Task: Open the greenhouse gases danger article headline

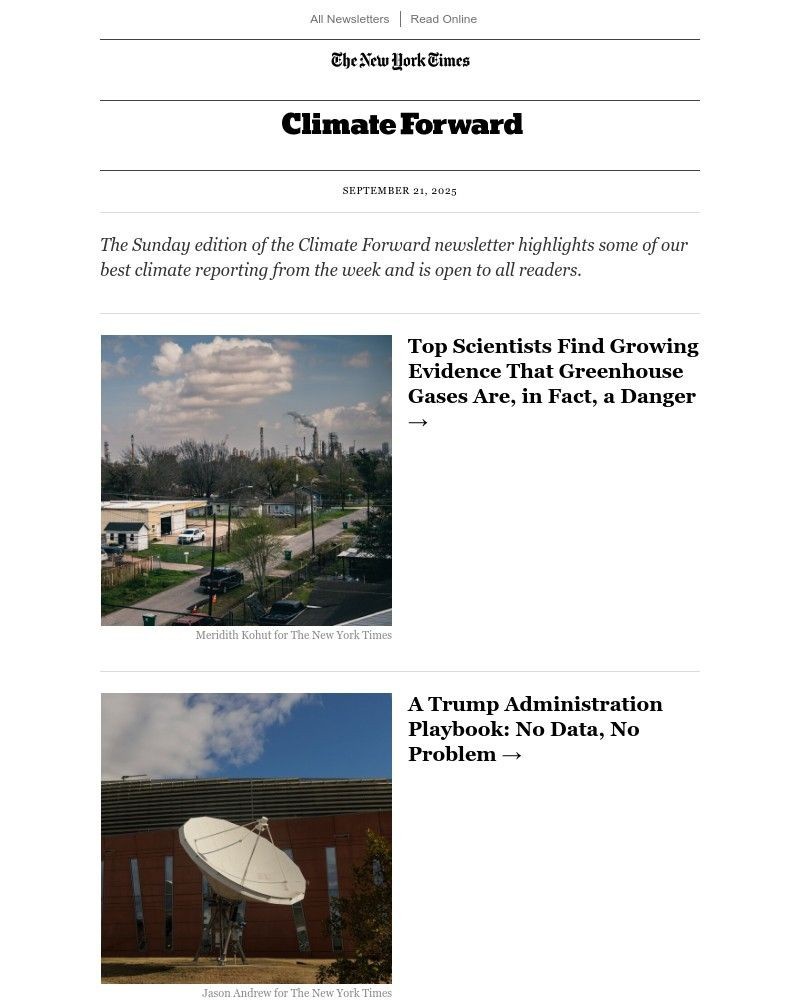Action: [x=553, y=371]
